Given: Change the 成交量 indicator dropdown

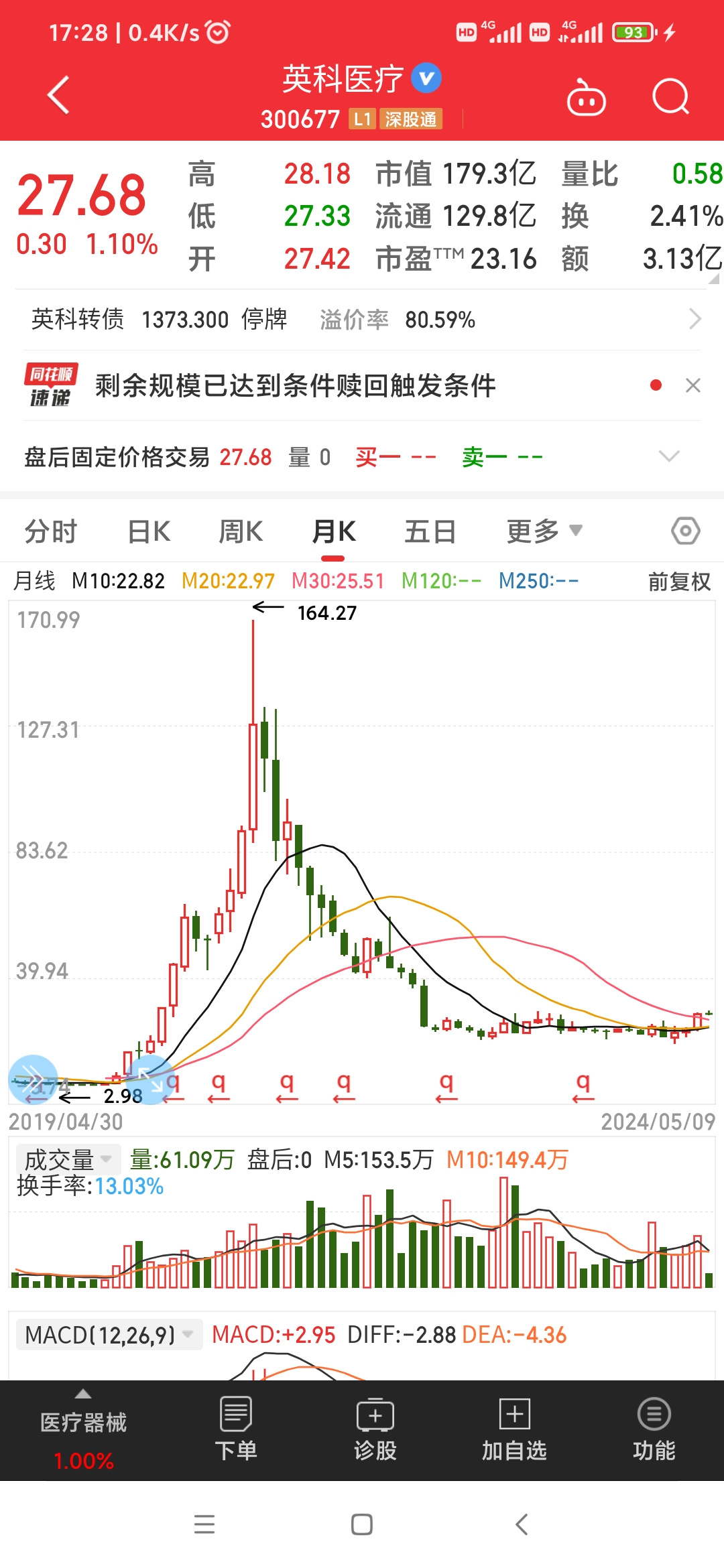Looking at the screenshot, I should [x=68, y=1159].
